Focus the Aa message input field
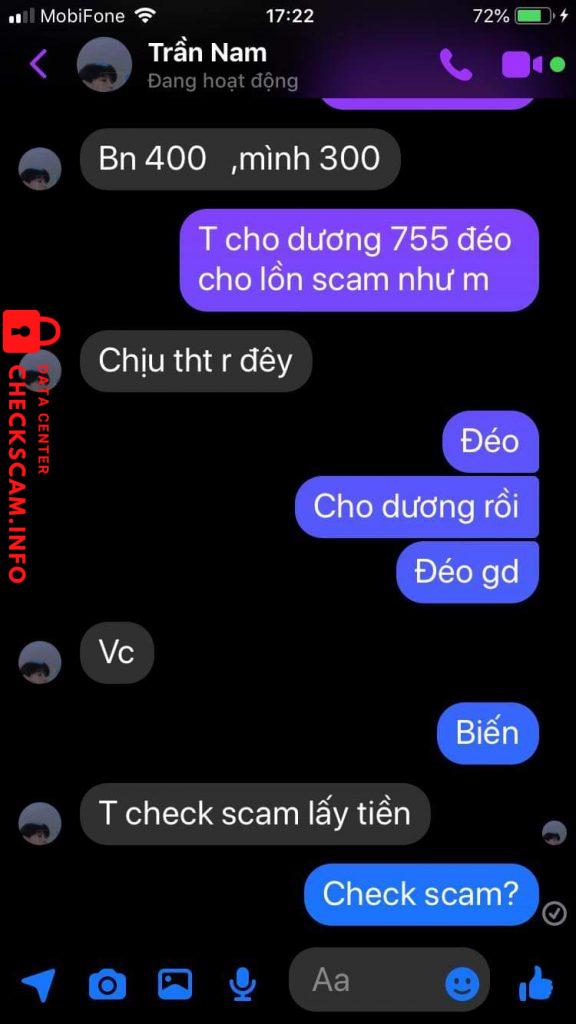Image resolution: width=576 pixels, height=1024 pixels. tap(389, 980)
